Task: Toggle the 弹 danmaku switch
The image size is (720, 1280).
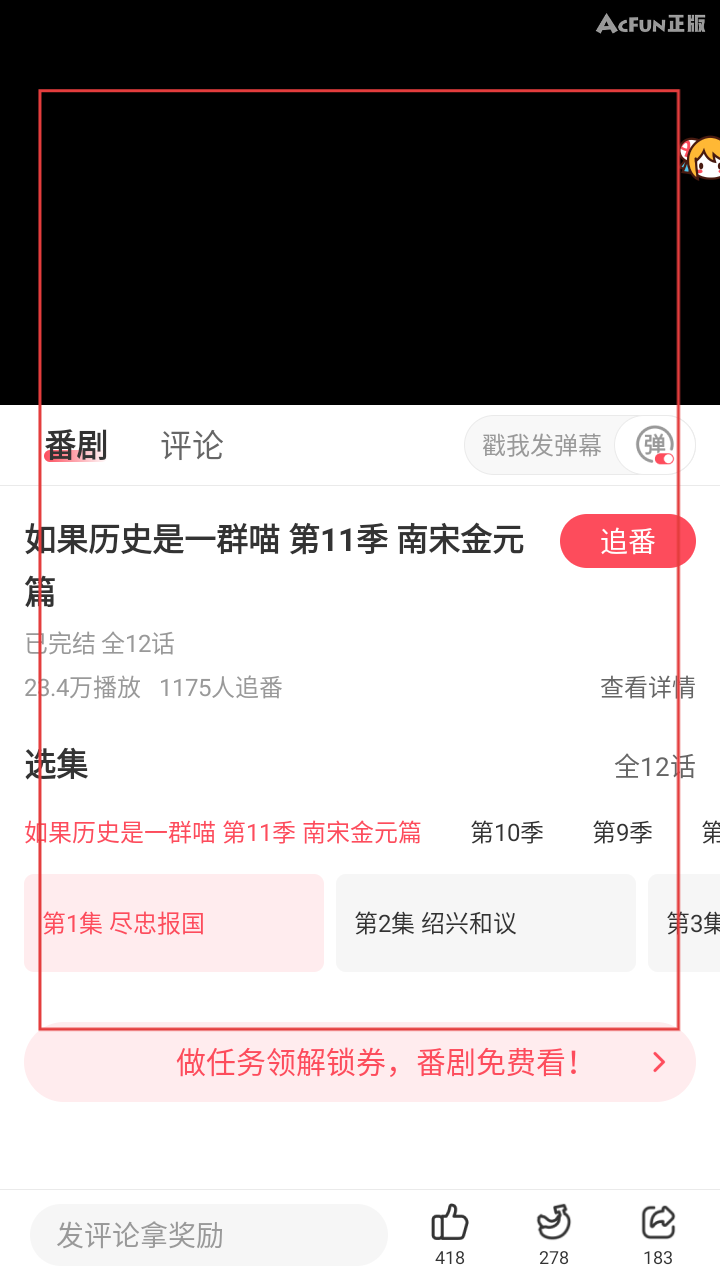Action: pos(656,445)
